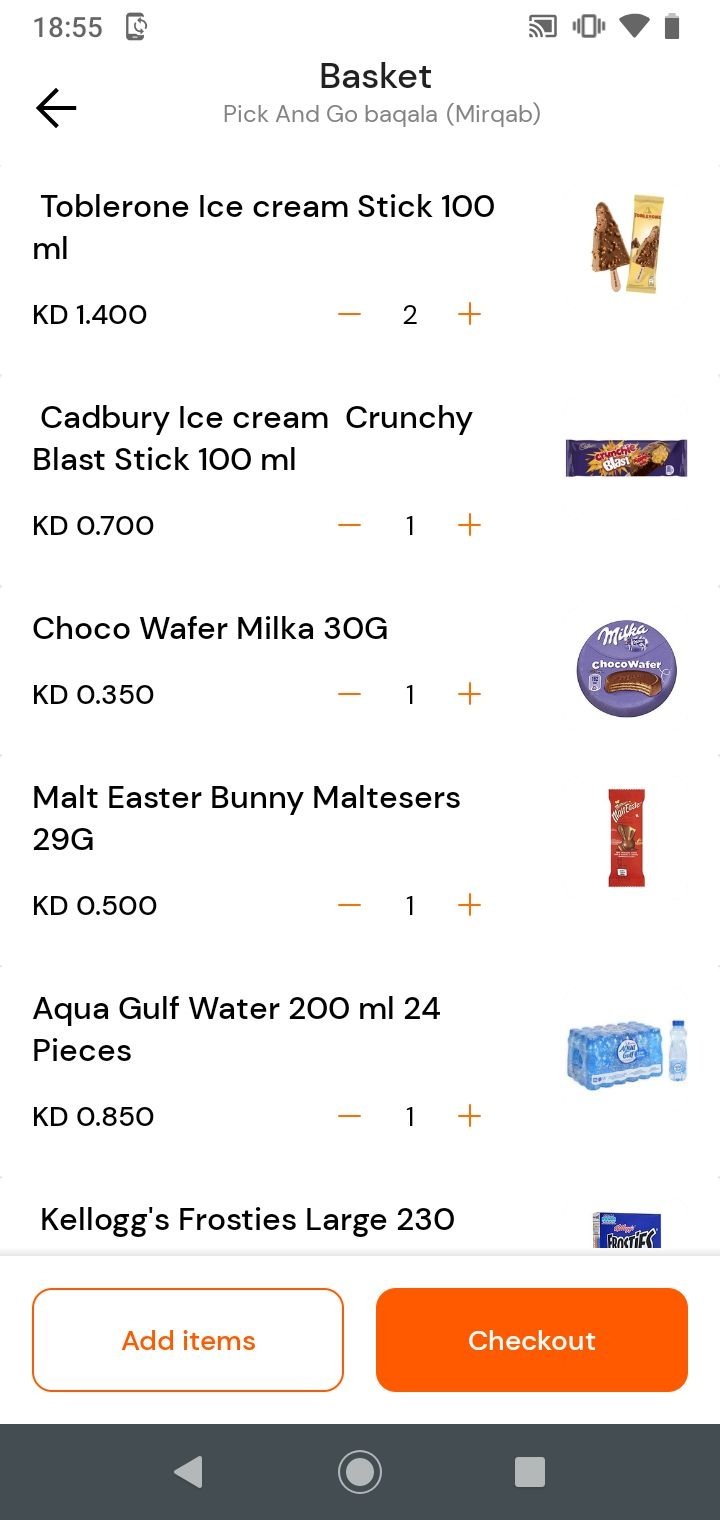
Task: Increase Toblerone Ice cream Stick quantity
Action: [469, 314]
